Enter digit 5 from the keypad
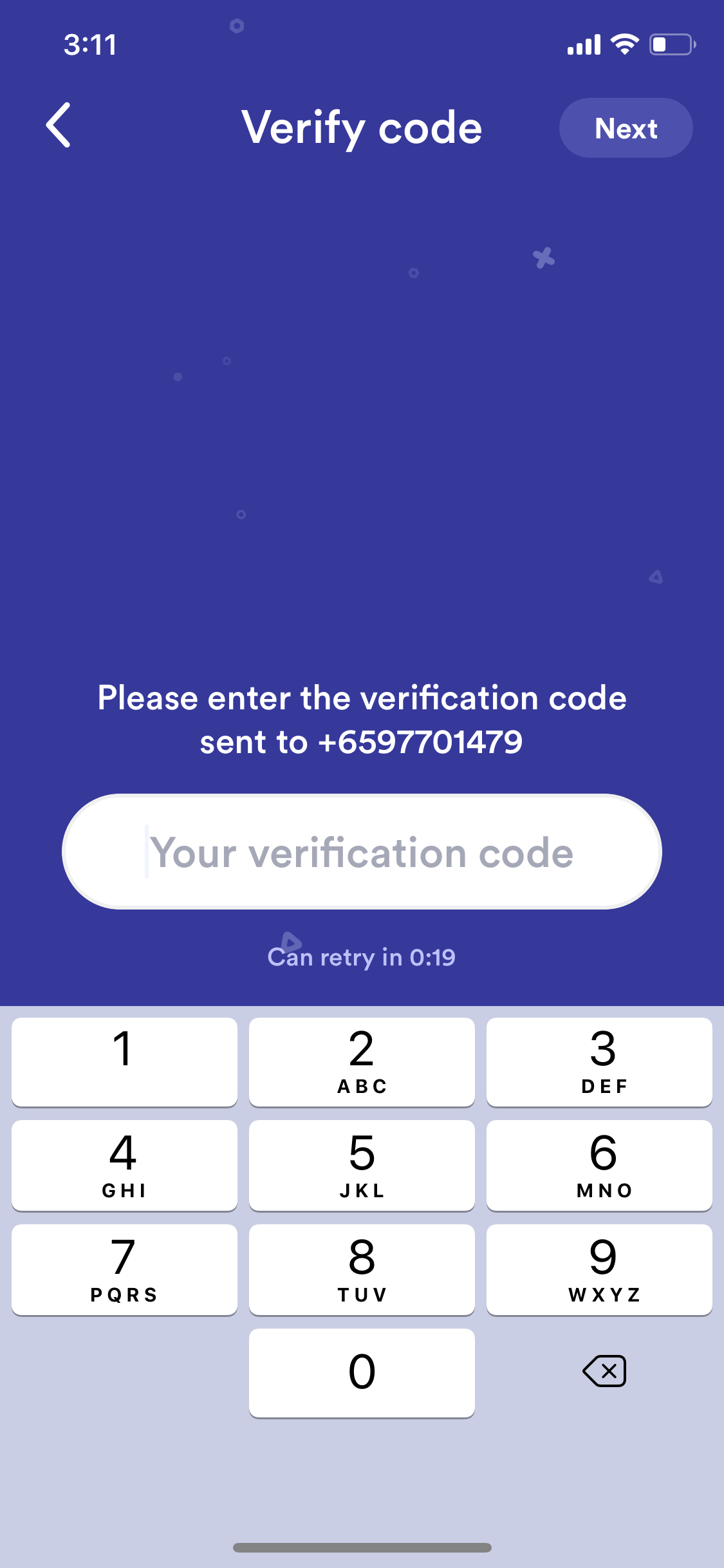Viewport: 724px width, 1568px height. (x=362, y=1165)
